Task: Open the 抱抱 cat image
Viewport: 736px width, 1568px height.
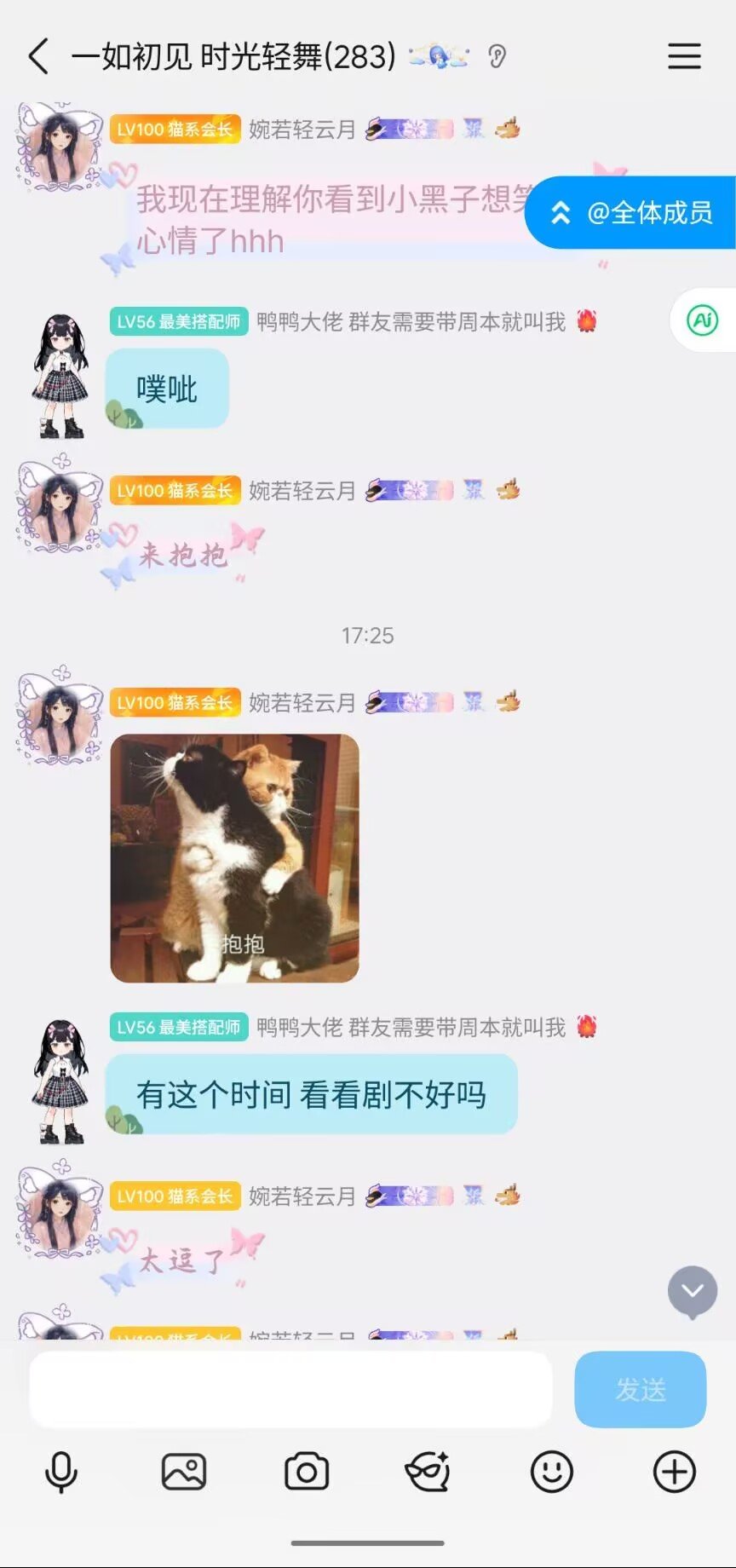Action: (234, 857)
